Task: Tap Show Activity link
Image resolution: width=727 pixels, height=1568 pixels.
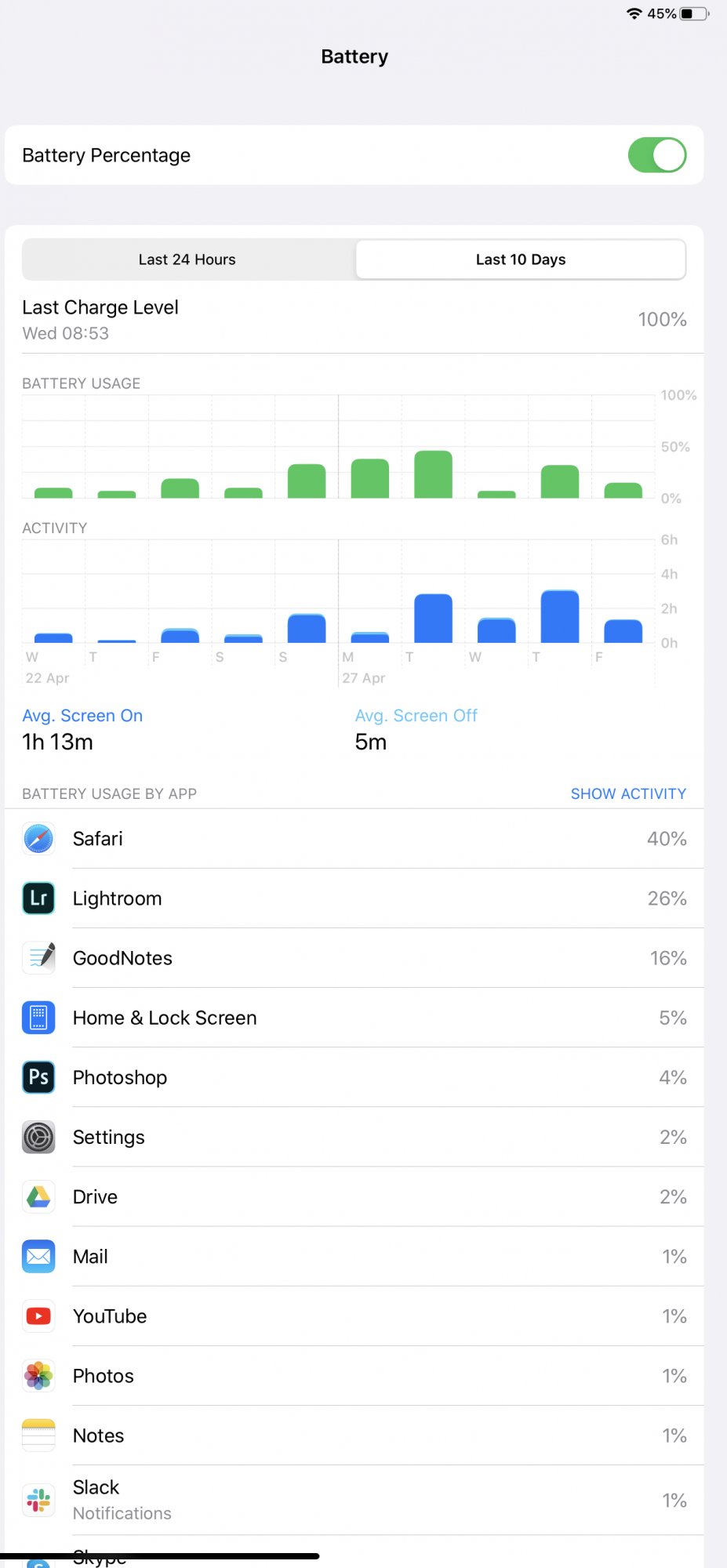Action: click(628, 793)
